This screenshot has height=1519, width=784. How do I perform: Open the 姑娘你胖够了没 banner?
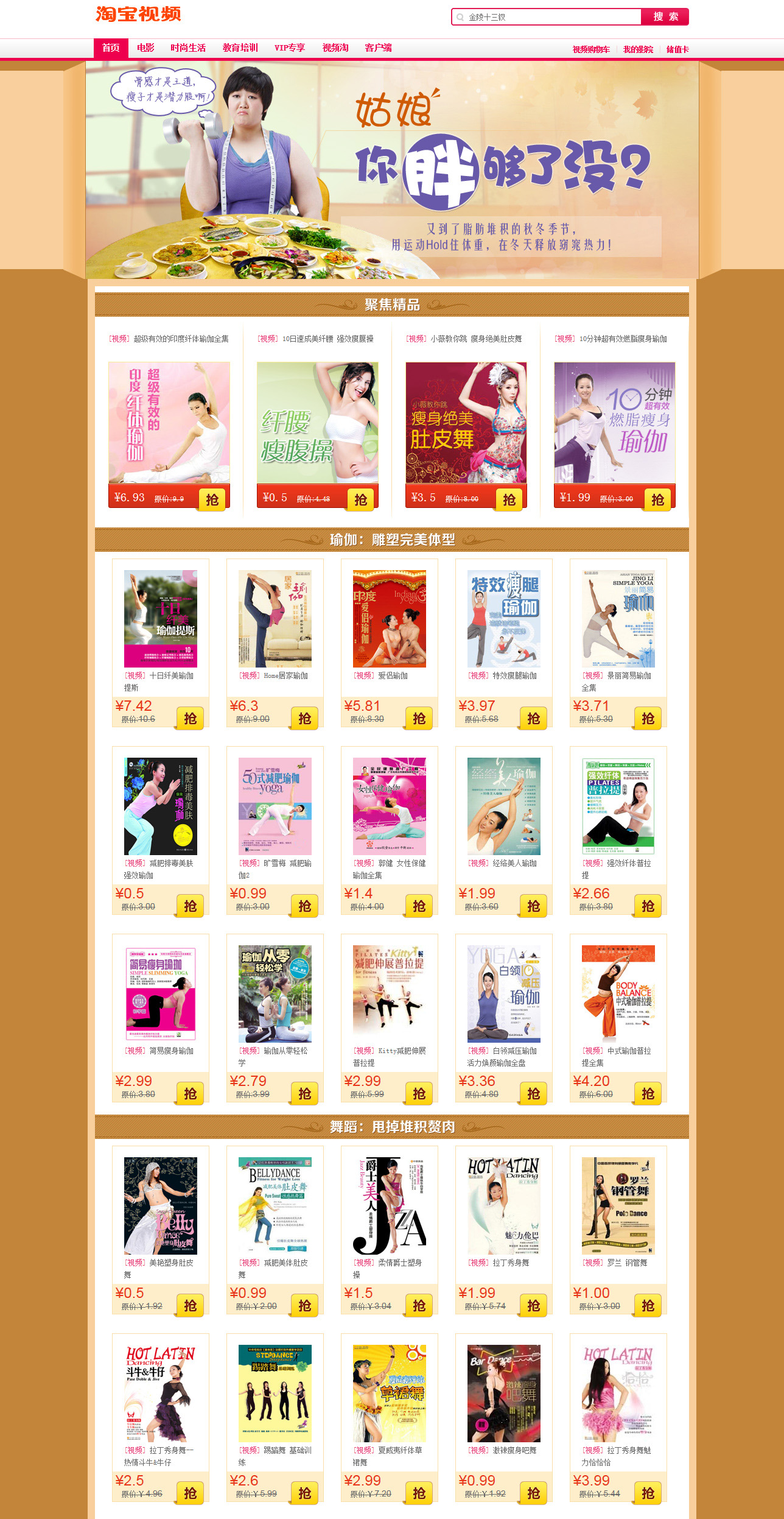392,170
